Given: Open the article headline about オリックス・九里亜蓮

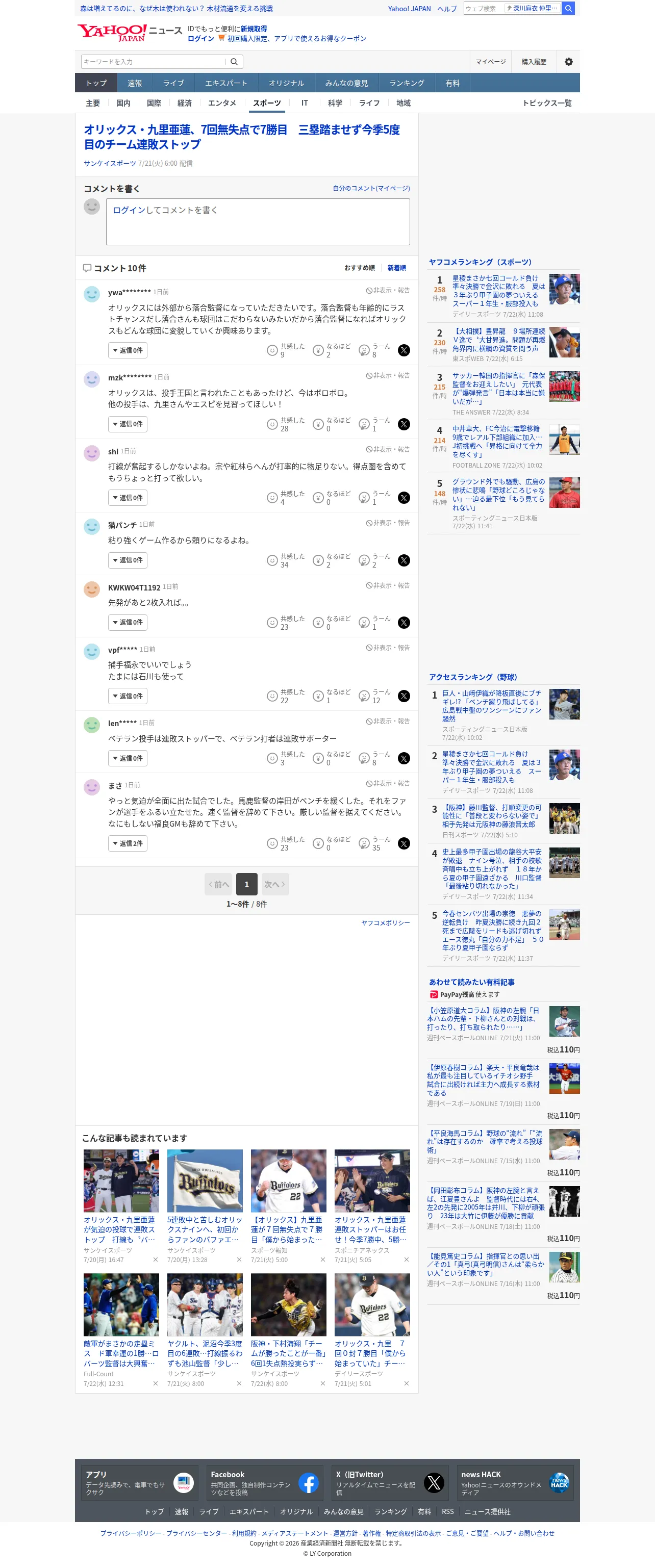Looking at the screenshot, I should 242,137.
